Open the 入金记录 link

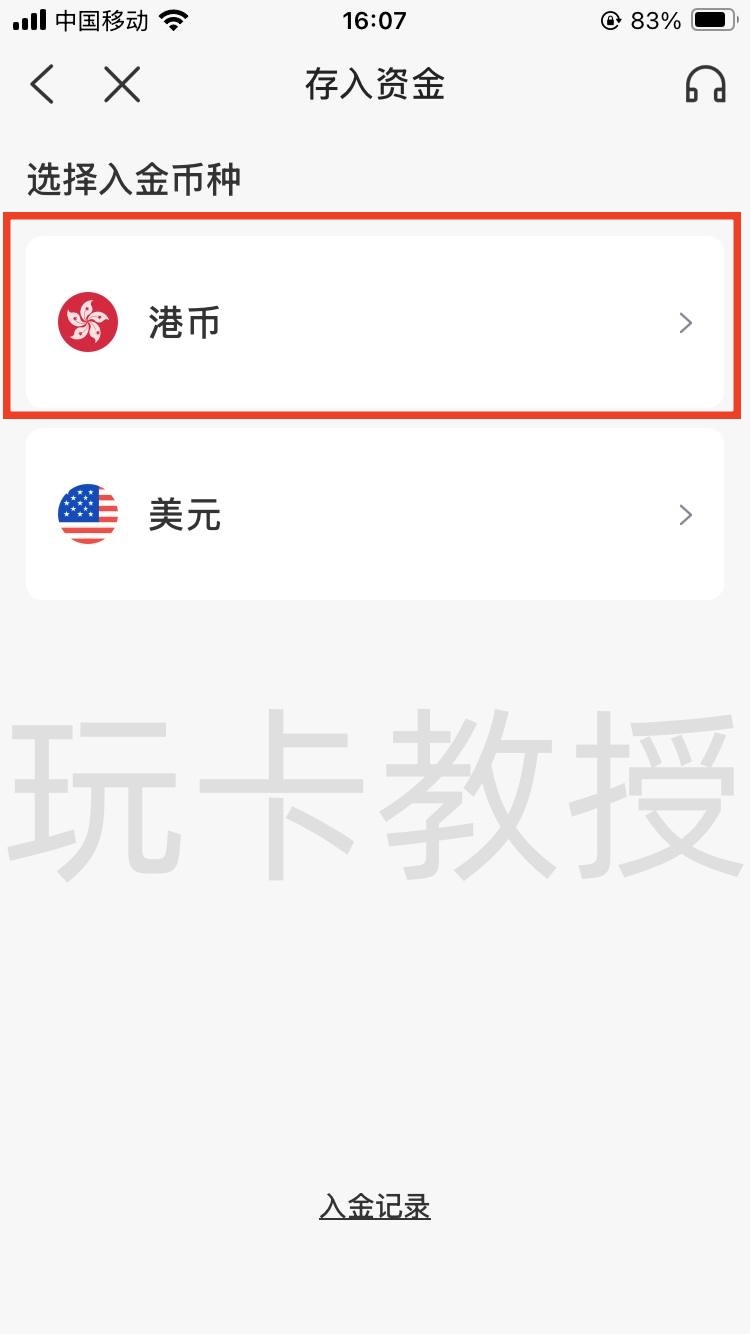tap(375, 1206)
